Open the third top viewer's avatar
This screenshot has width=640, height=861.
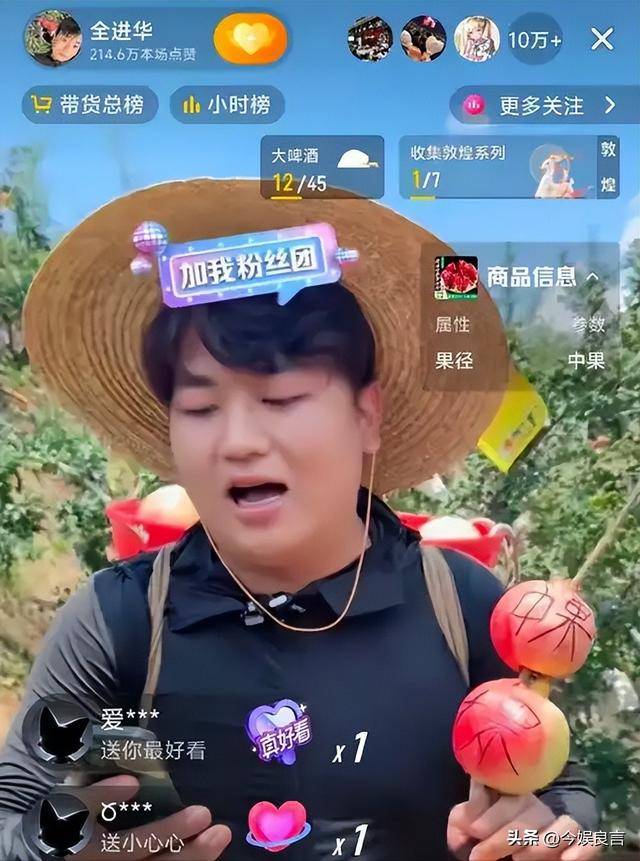click(x=476, y=39)
